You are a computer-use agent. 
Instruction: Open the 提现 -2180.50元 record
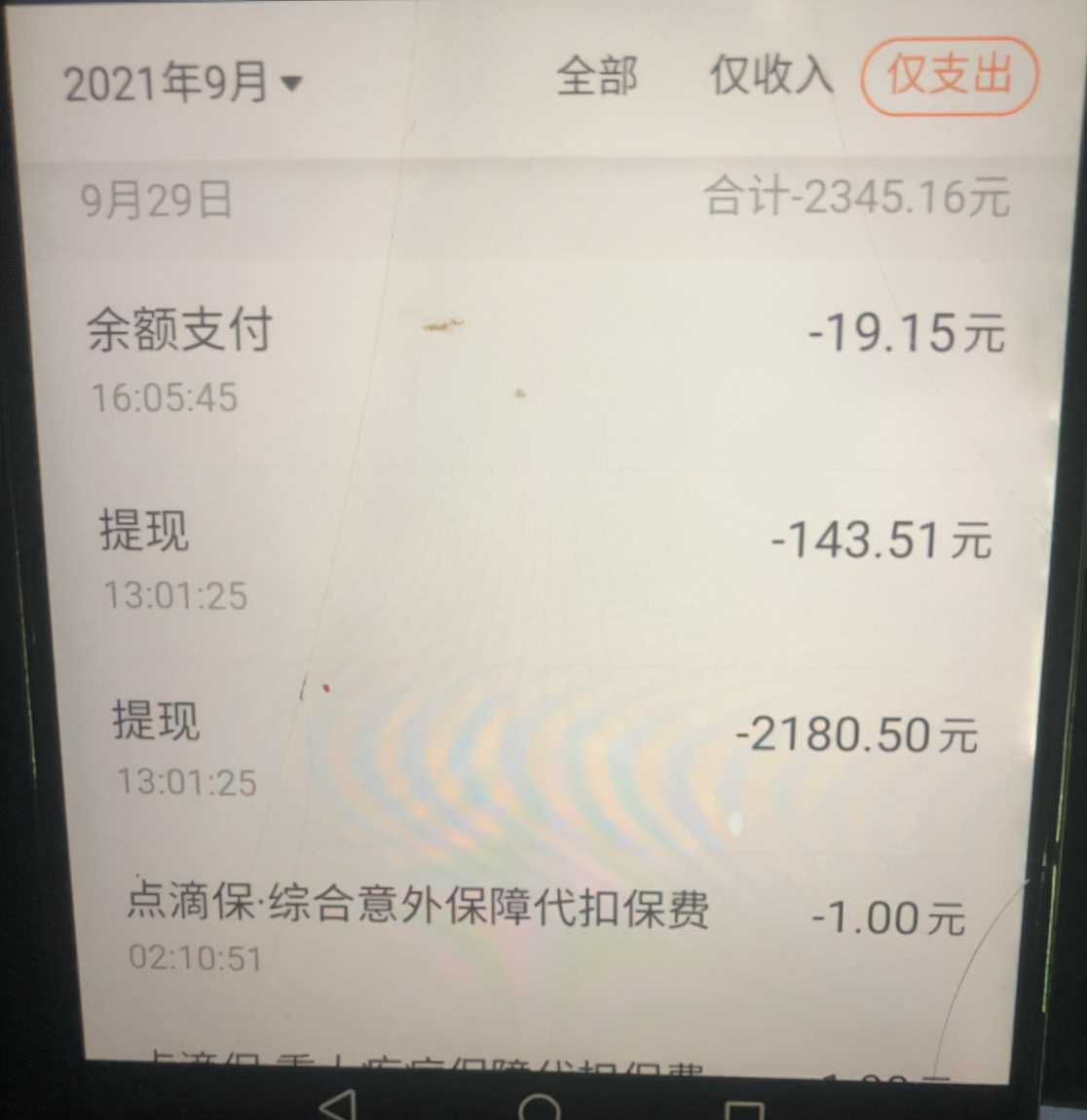click(545, 748)
